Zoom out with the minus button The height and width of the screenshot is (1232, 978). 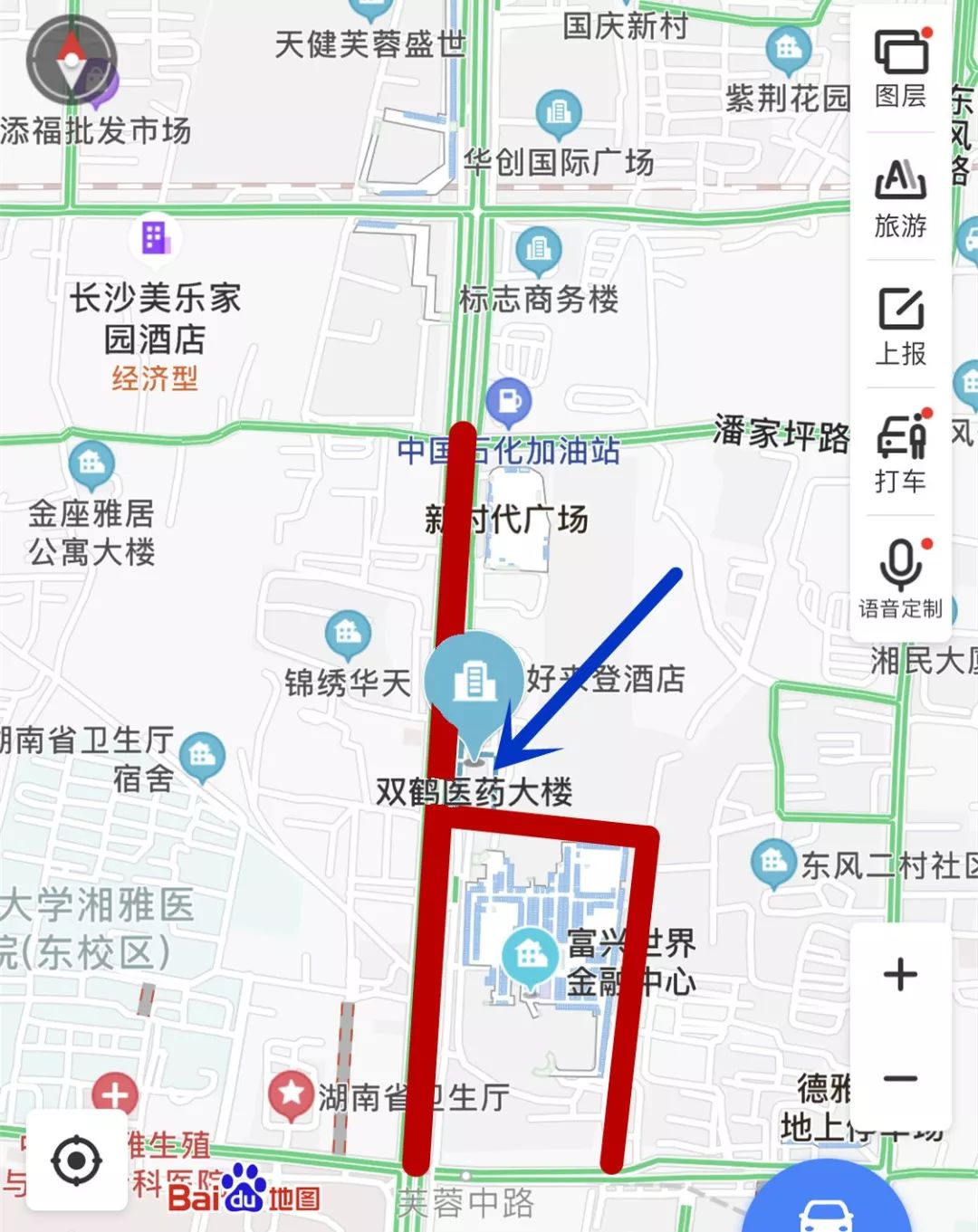point(900,1078)
